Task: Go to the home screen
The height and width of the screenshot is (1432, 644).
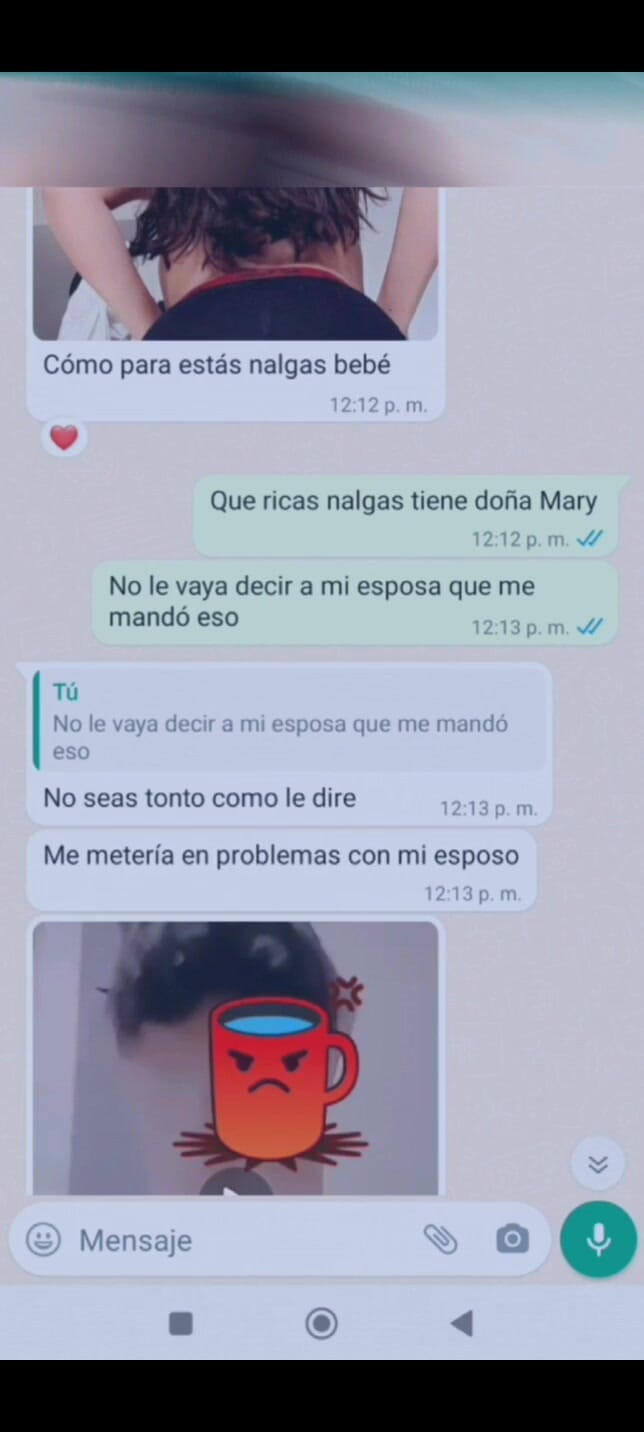Action: point(321,1324)
